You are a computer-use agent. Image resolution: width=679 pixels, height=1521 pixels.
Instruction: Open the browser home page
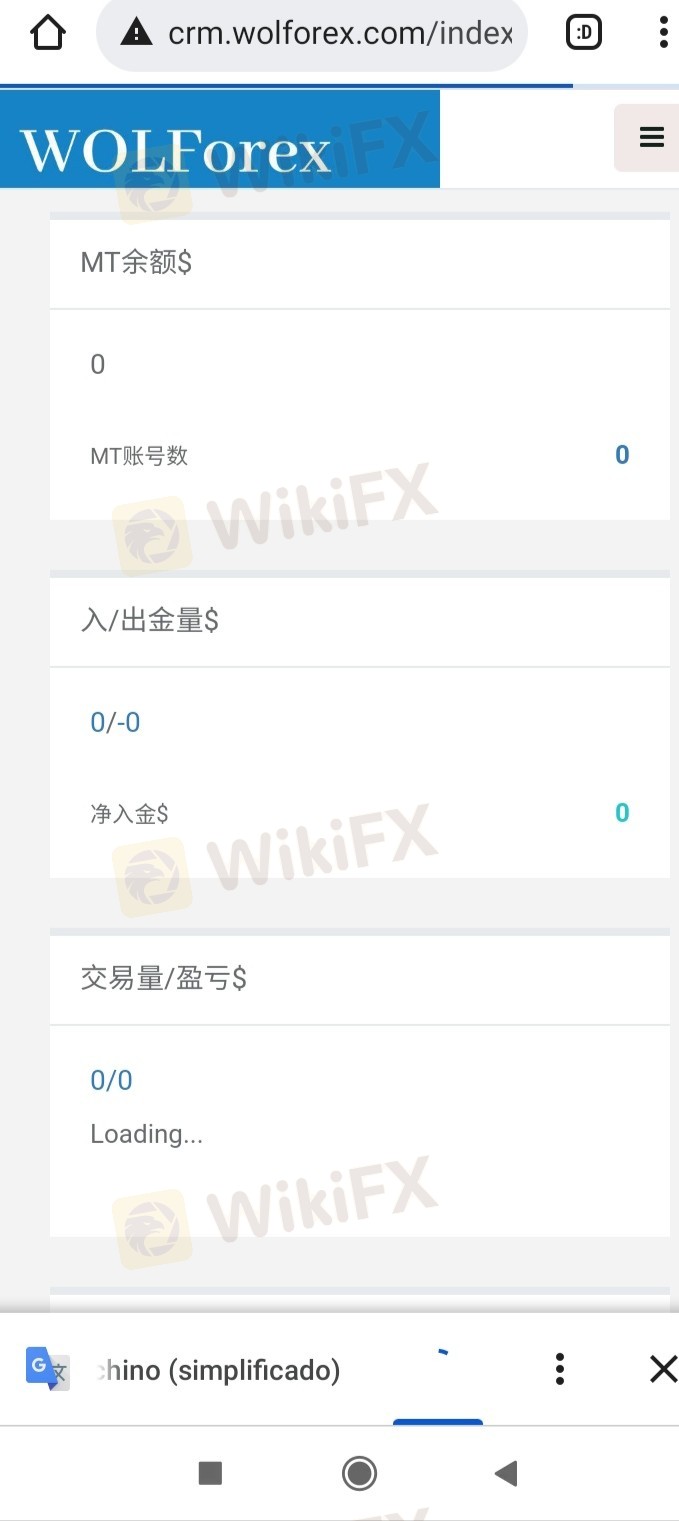(47, 33)
